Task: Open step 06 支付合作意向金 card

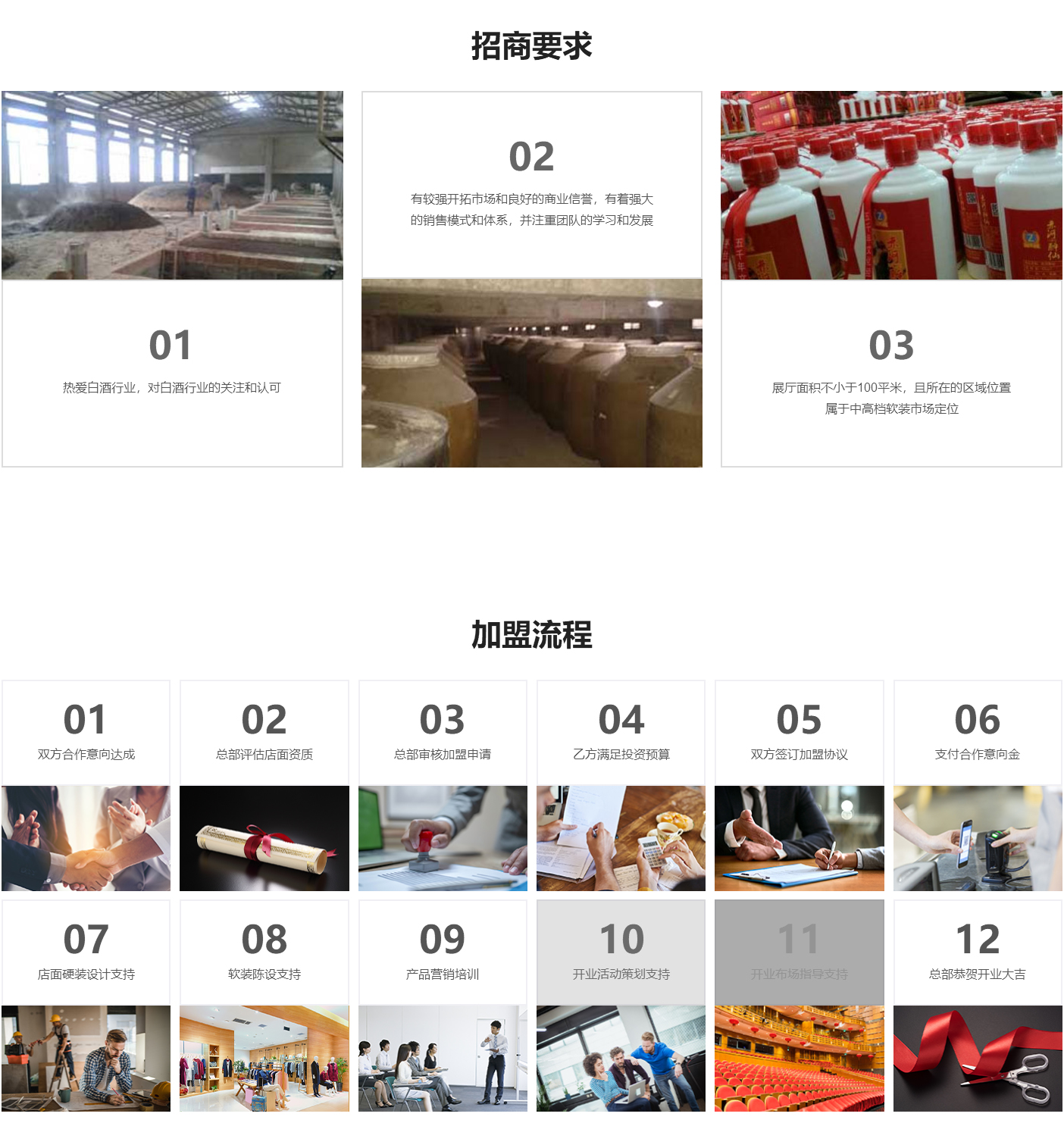Action: pos(978,733)
